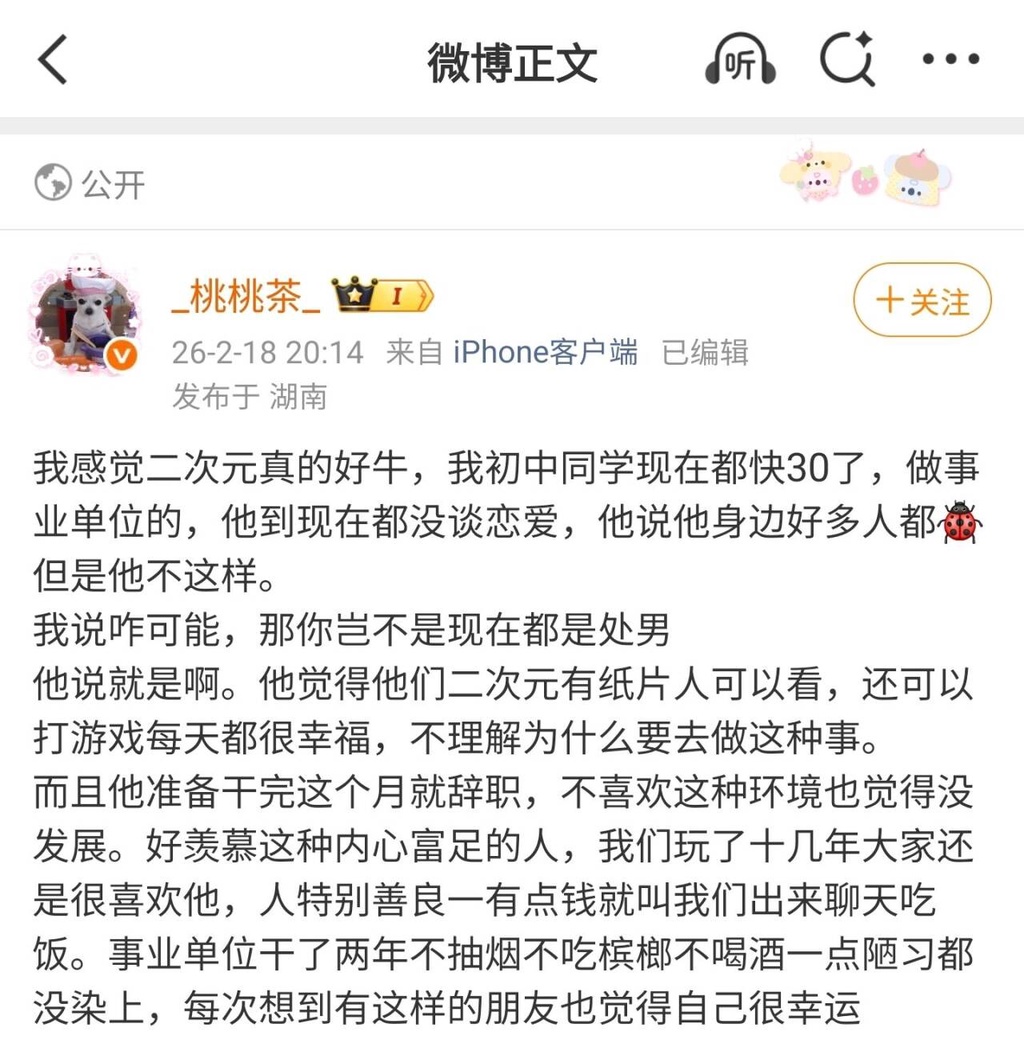Open the three-dot overflow menu
This screenshot has height=1048, width=1024.
point(950,61)
